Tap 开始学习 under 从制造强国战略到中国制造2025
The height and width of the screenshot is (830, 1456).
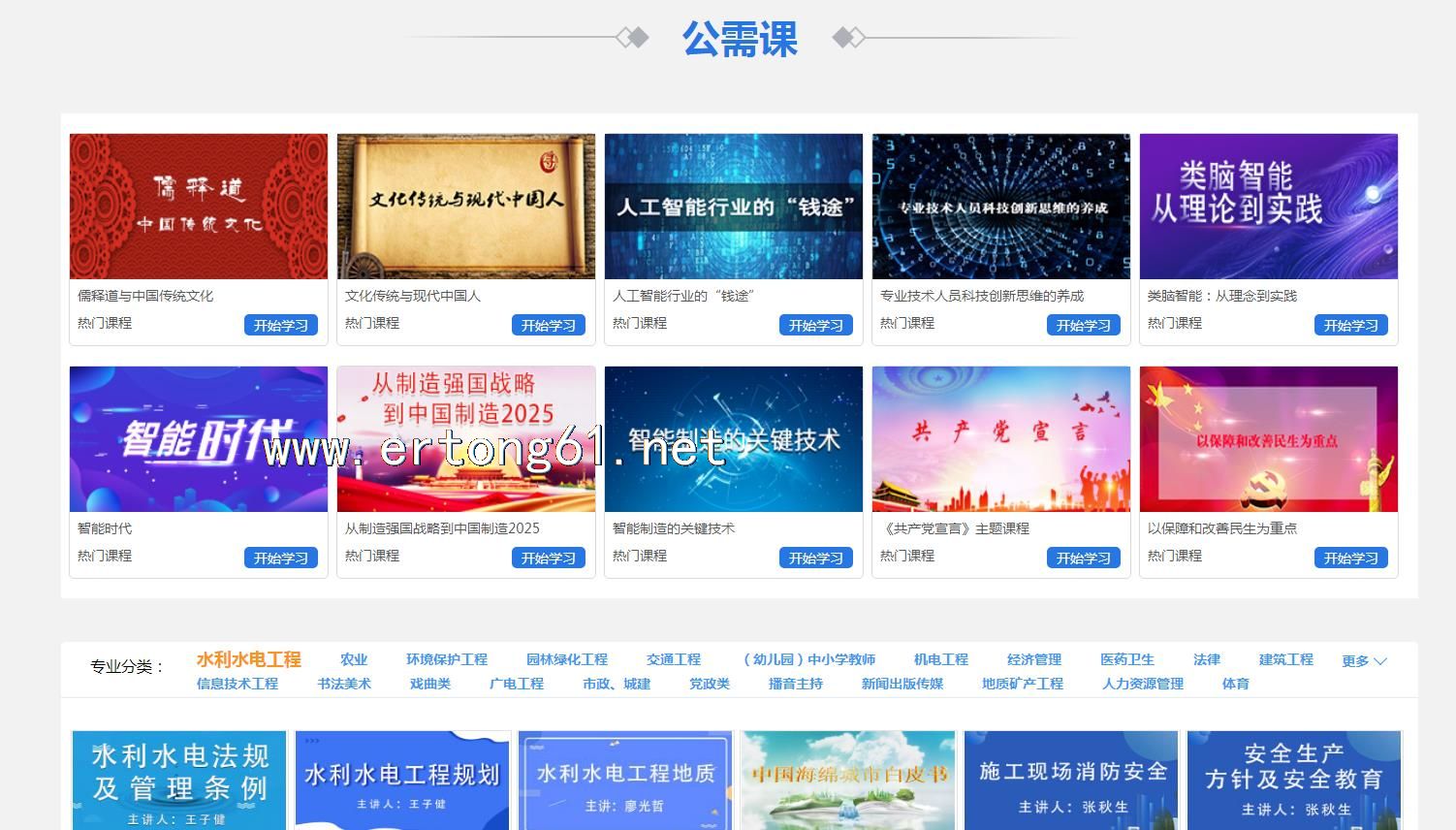coord(548,559)
